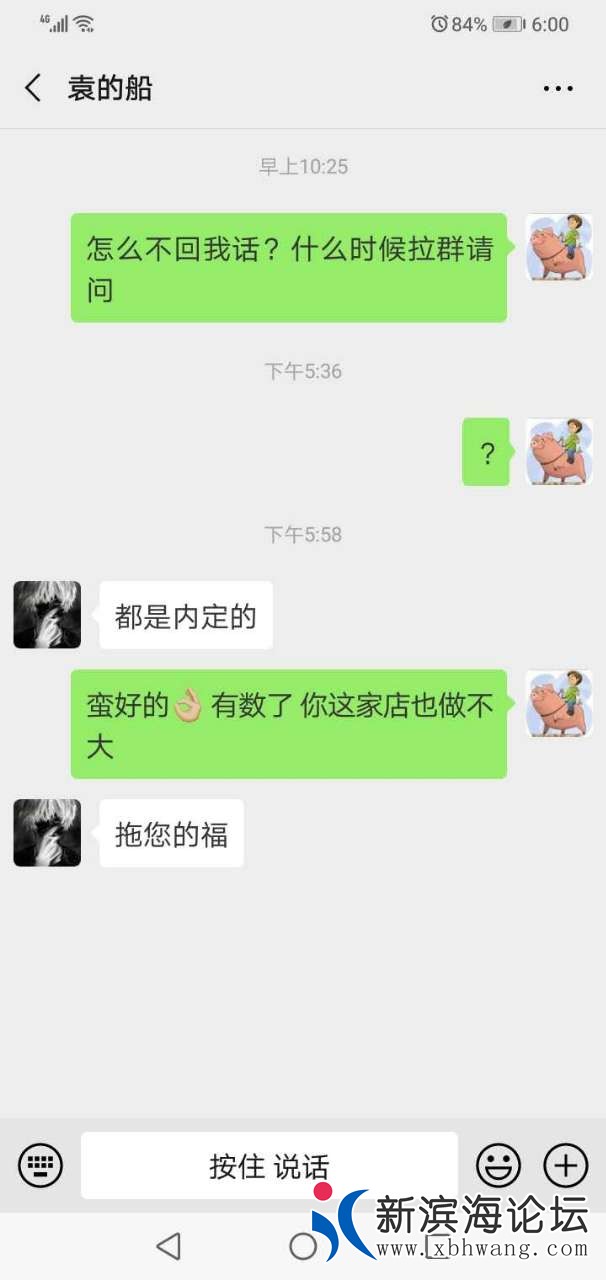Open the chat options overflow menu
606x1280 pixels.
point(558,89)
